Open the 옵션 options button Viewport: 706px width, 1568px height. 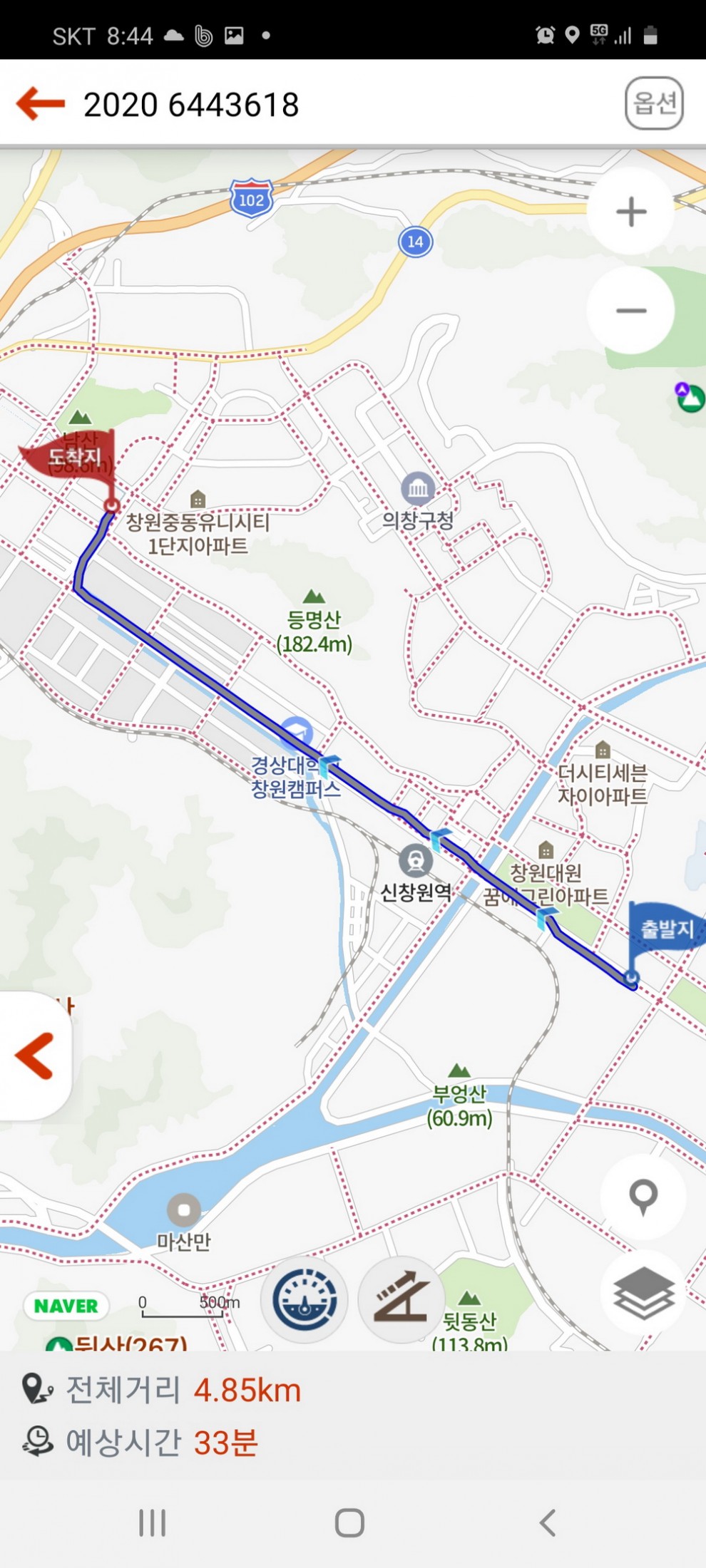(x=654, y=104)
